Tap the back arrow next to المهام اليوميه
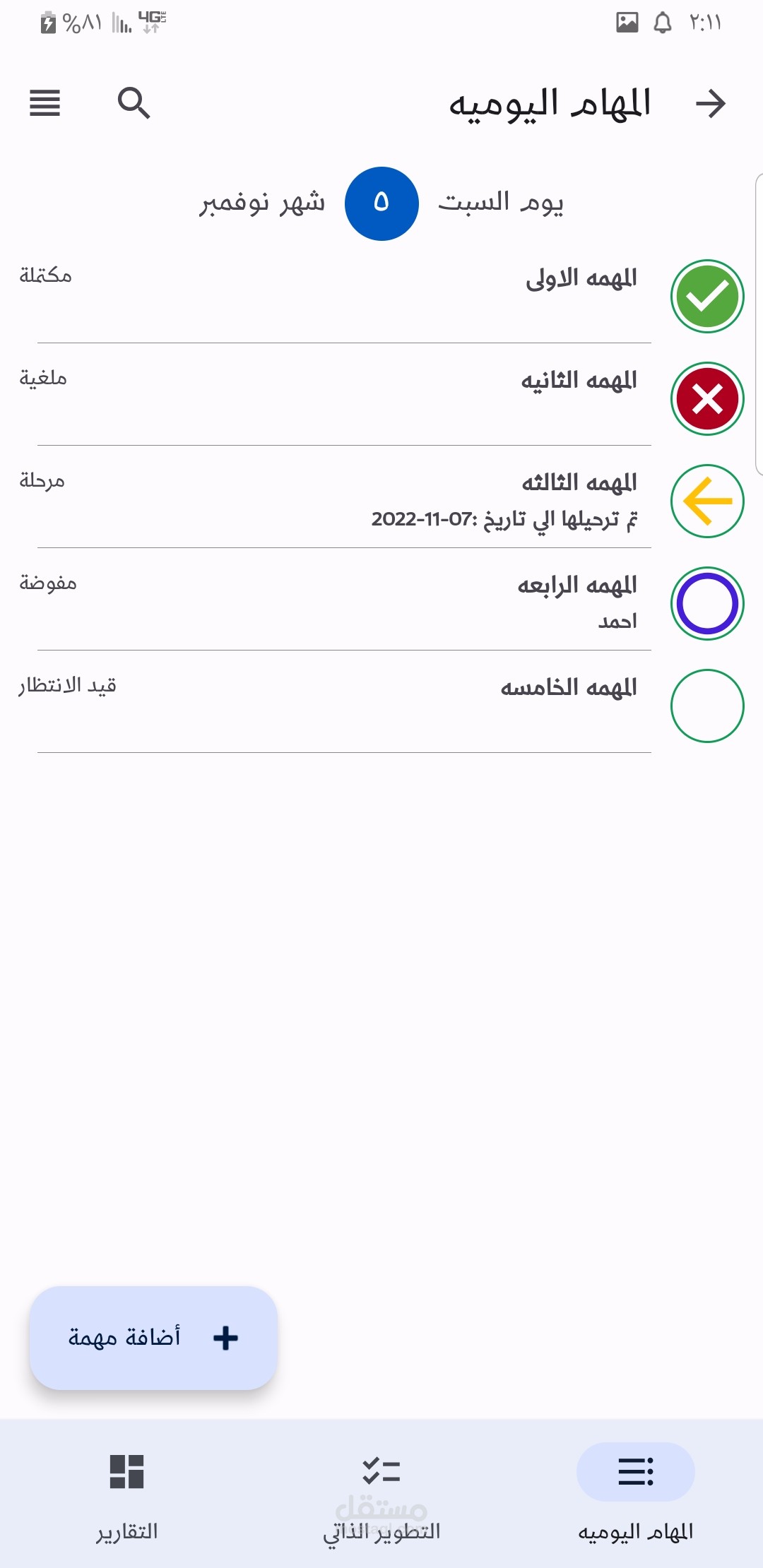The height and width of the screenshot is (1568, 763). (710, 104)
